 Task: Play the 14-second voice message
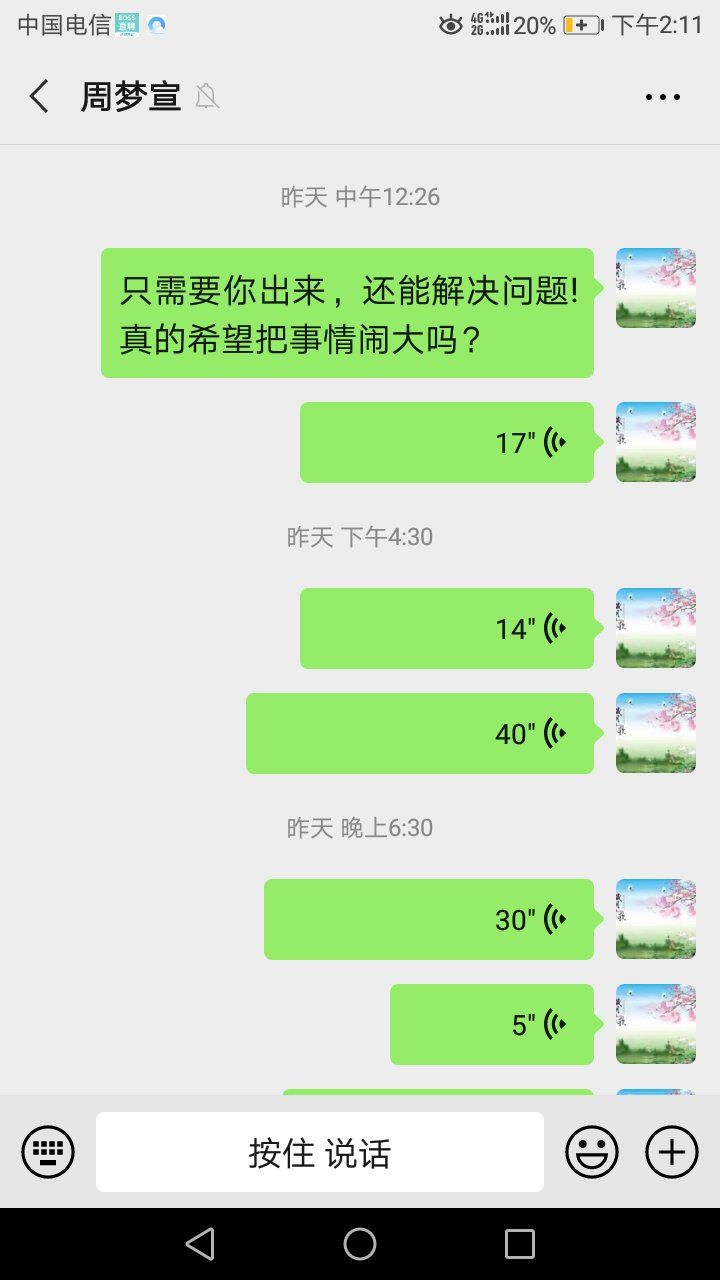click(447, 628)
